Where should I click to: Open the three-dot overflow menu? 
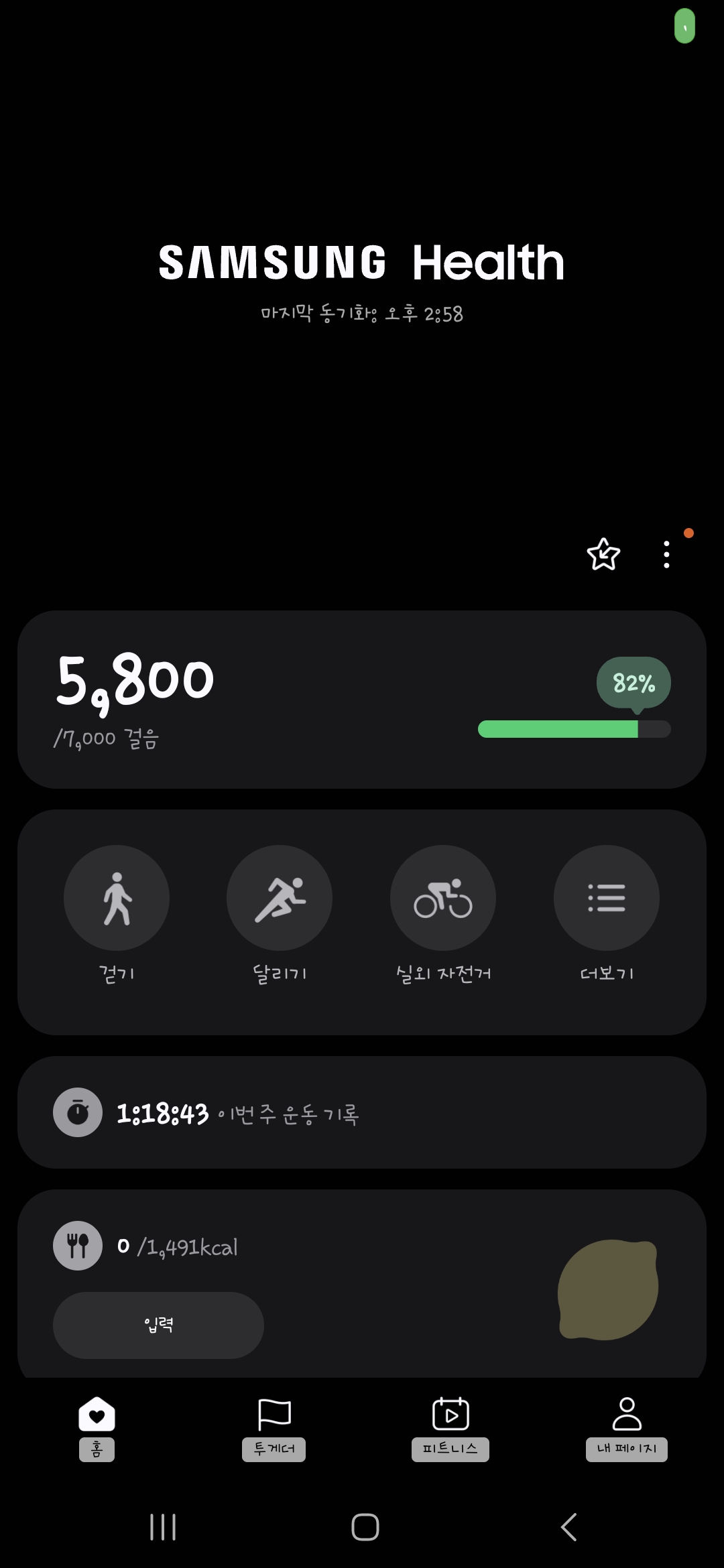[x=666, y=555]
